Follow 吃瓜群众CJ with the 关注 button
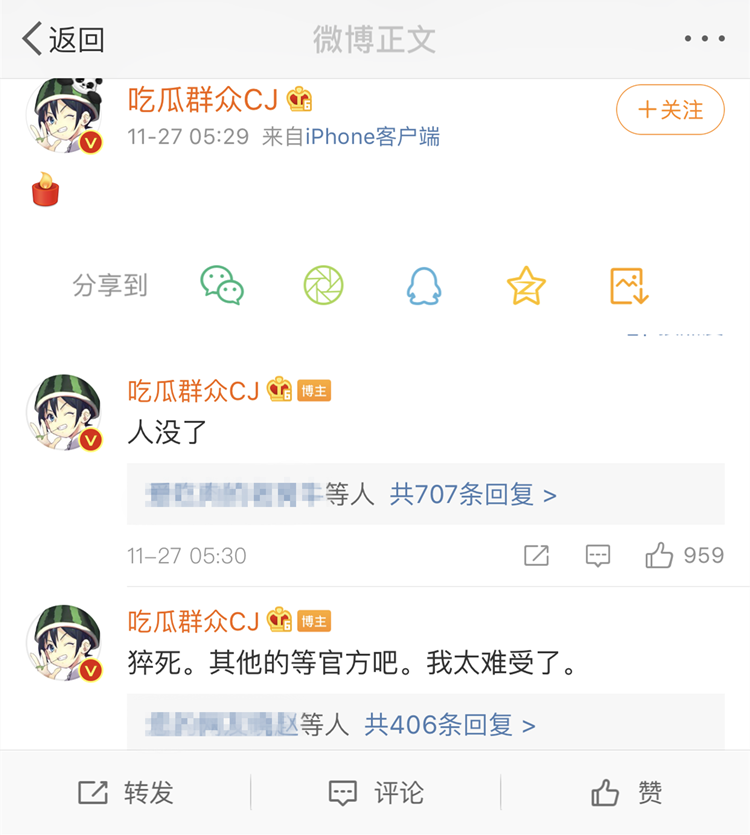 [670, 110]
